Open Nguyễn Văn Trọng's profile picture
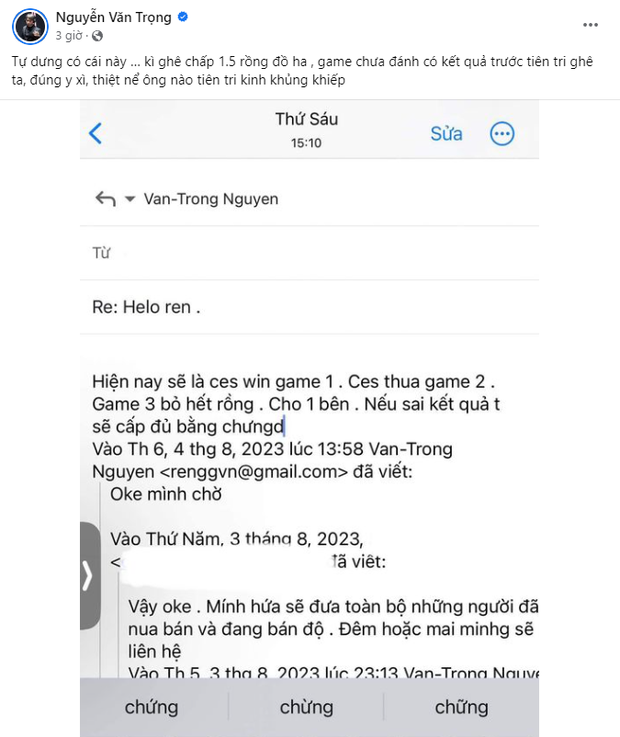This screenshot has height=737, width=620. (x=31, y=26)
